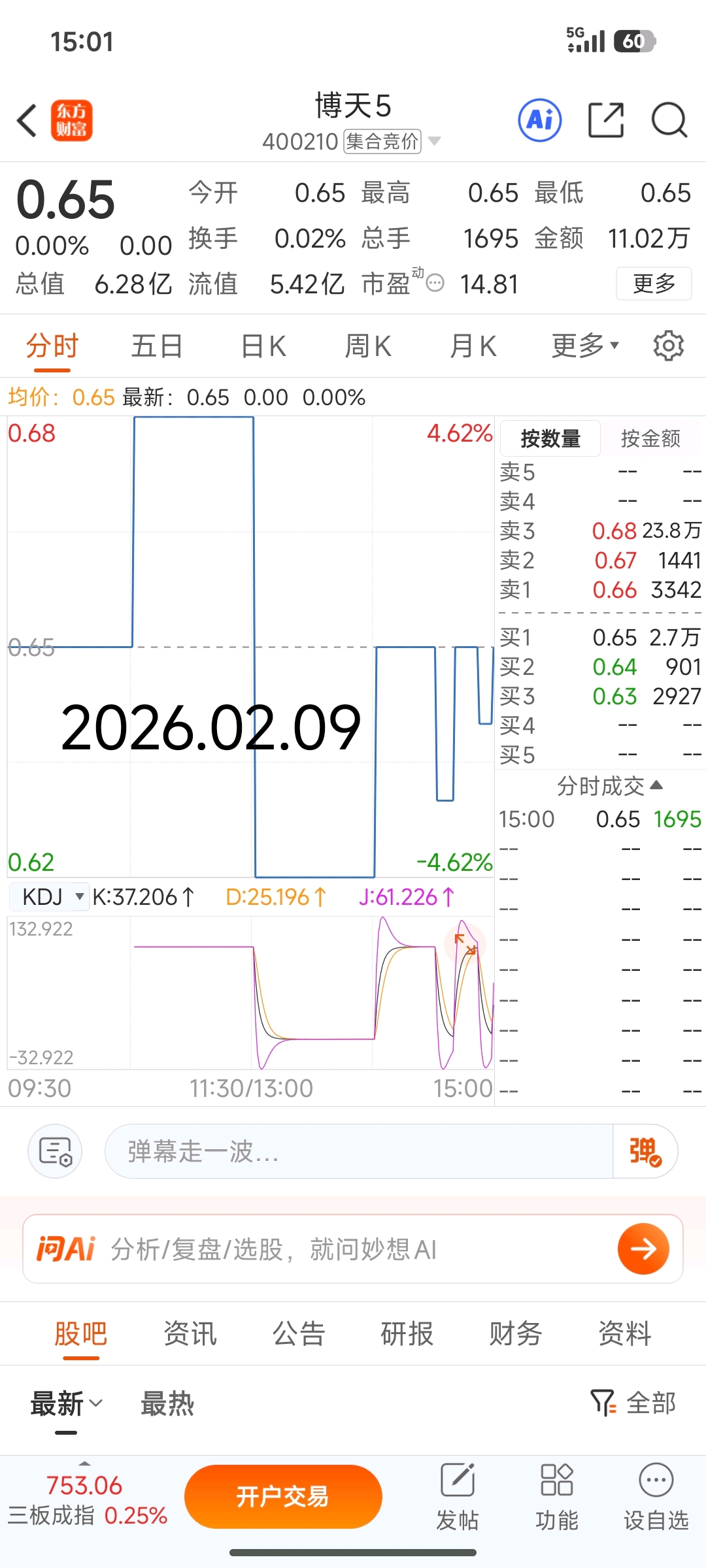Expand the KDJ indicator dropdown
The image size is (706, 1568).
point(50,897)
